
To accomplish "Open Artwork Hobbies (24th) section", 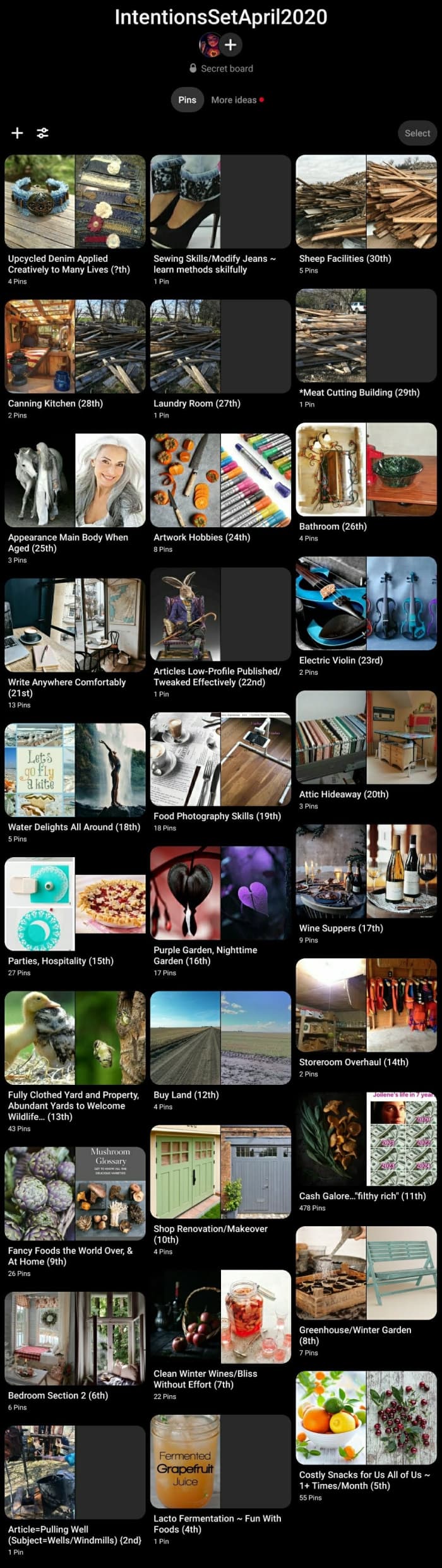I will [220, 481].
